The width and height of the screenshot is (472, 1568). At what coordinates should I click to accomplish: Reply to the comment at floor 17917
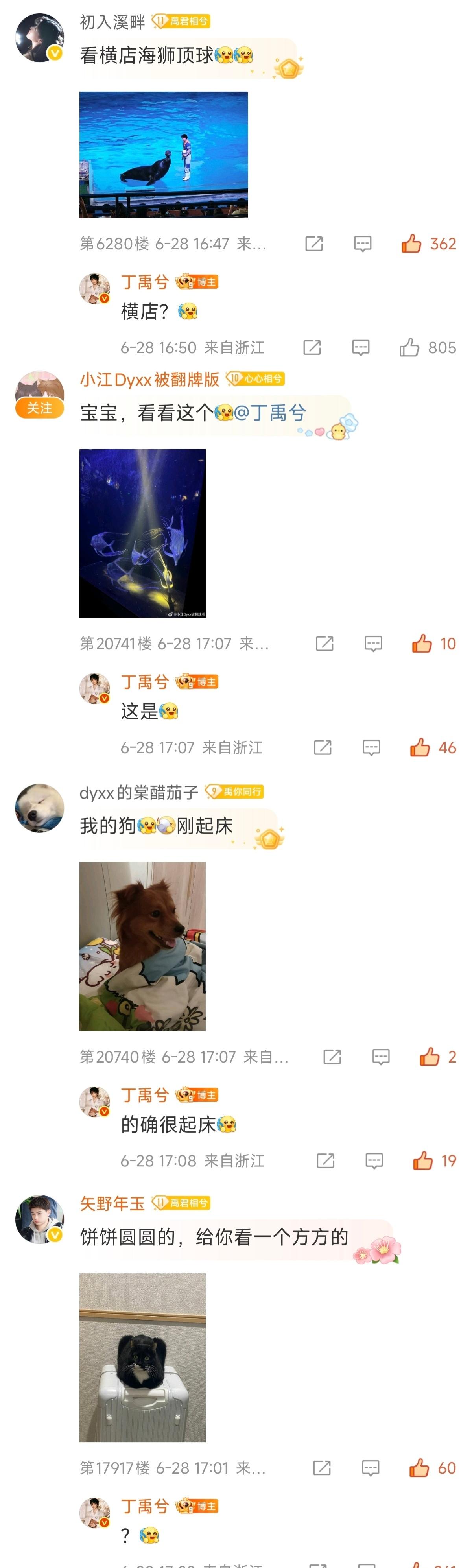tap(371, 1468)
